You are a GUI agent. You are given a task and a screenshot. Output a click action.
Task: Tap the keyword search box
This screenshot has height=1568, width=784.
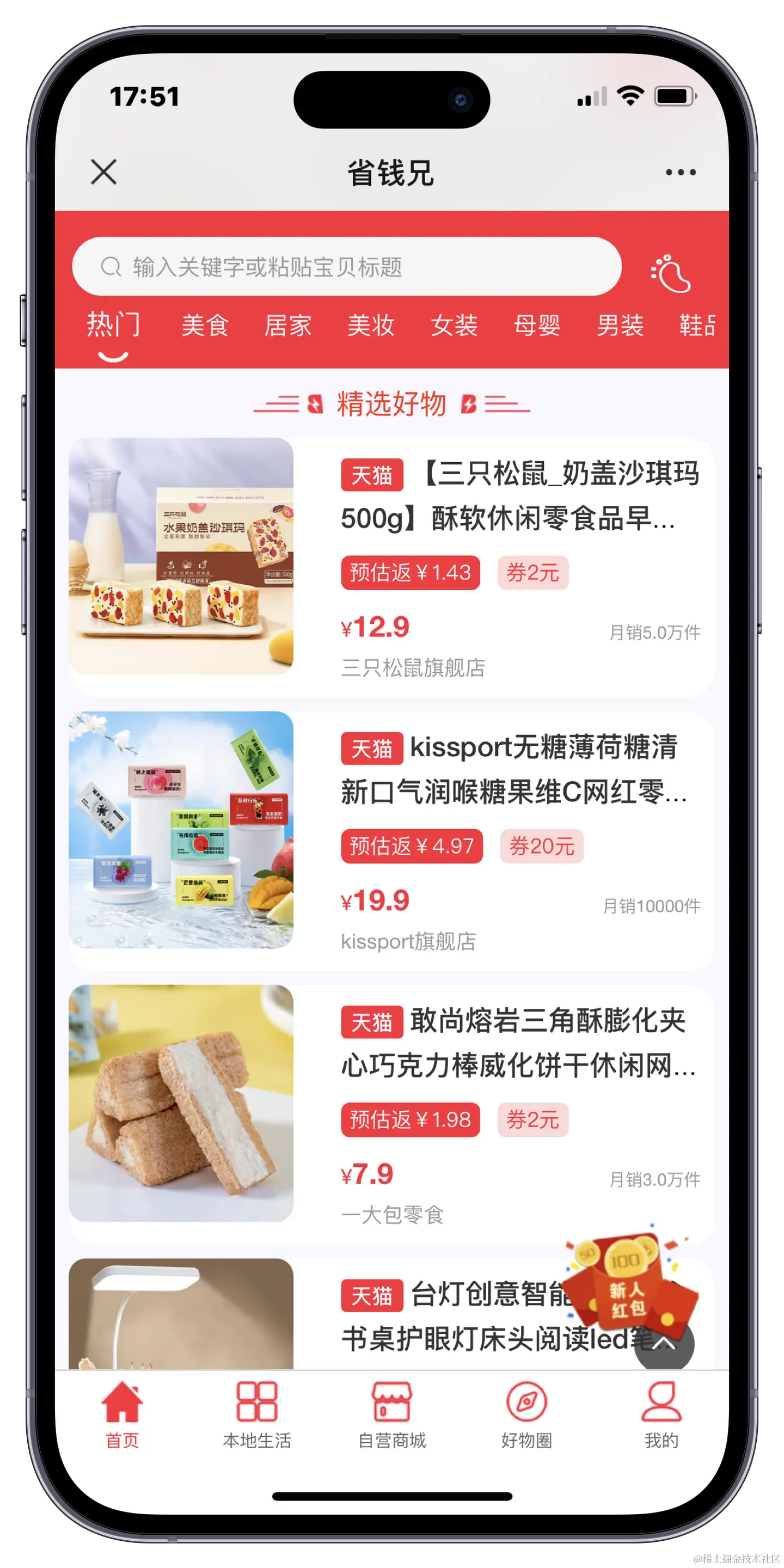click(x=347, y=267)
